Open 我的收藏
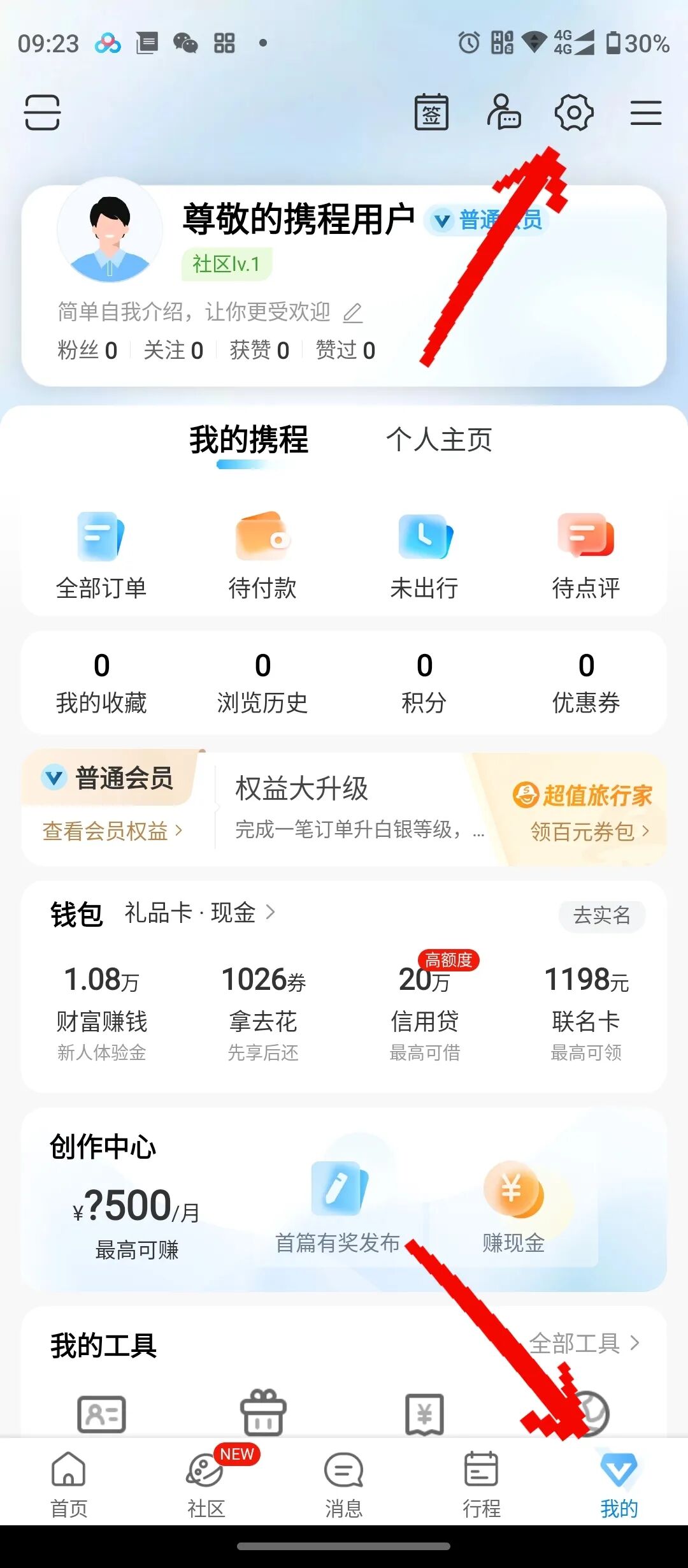This screenshot has height=1568, width=688. tap(101, 683)
